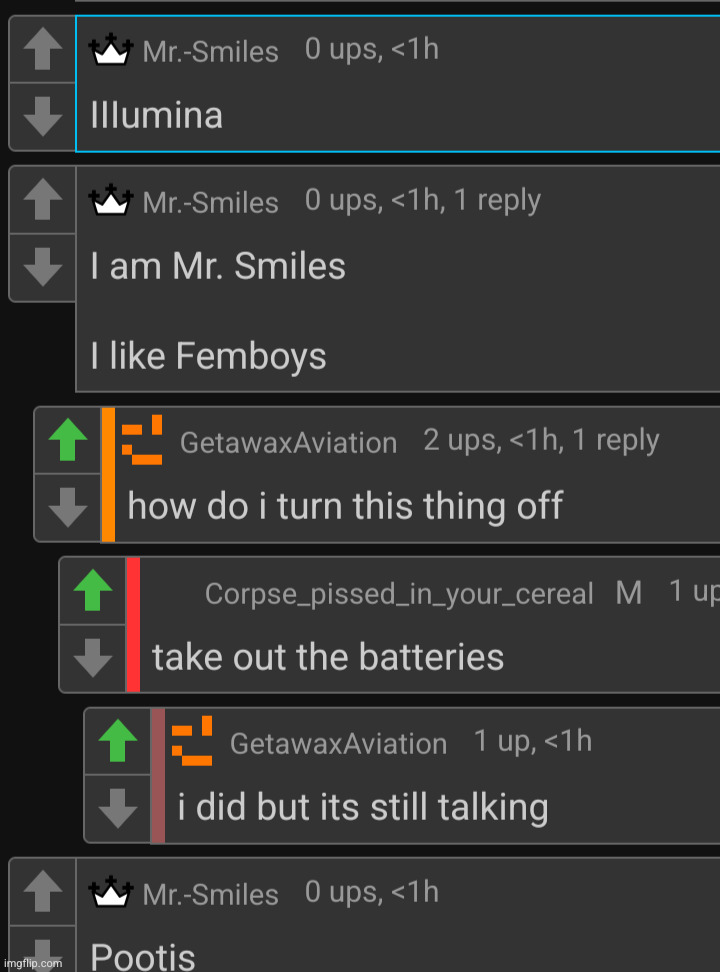Downvote "how do i turn this thing off"
Viewport: 720px width, 972px height.
pos(68,508)
